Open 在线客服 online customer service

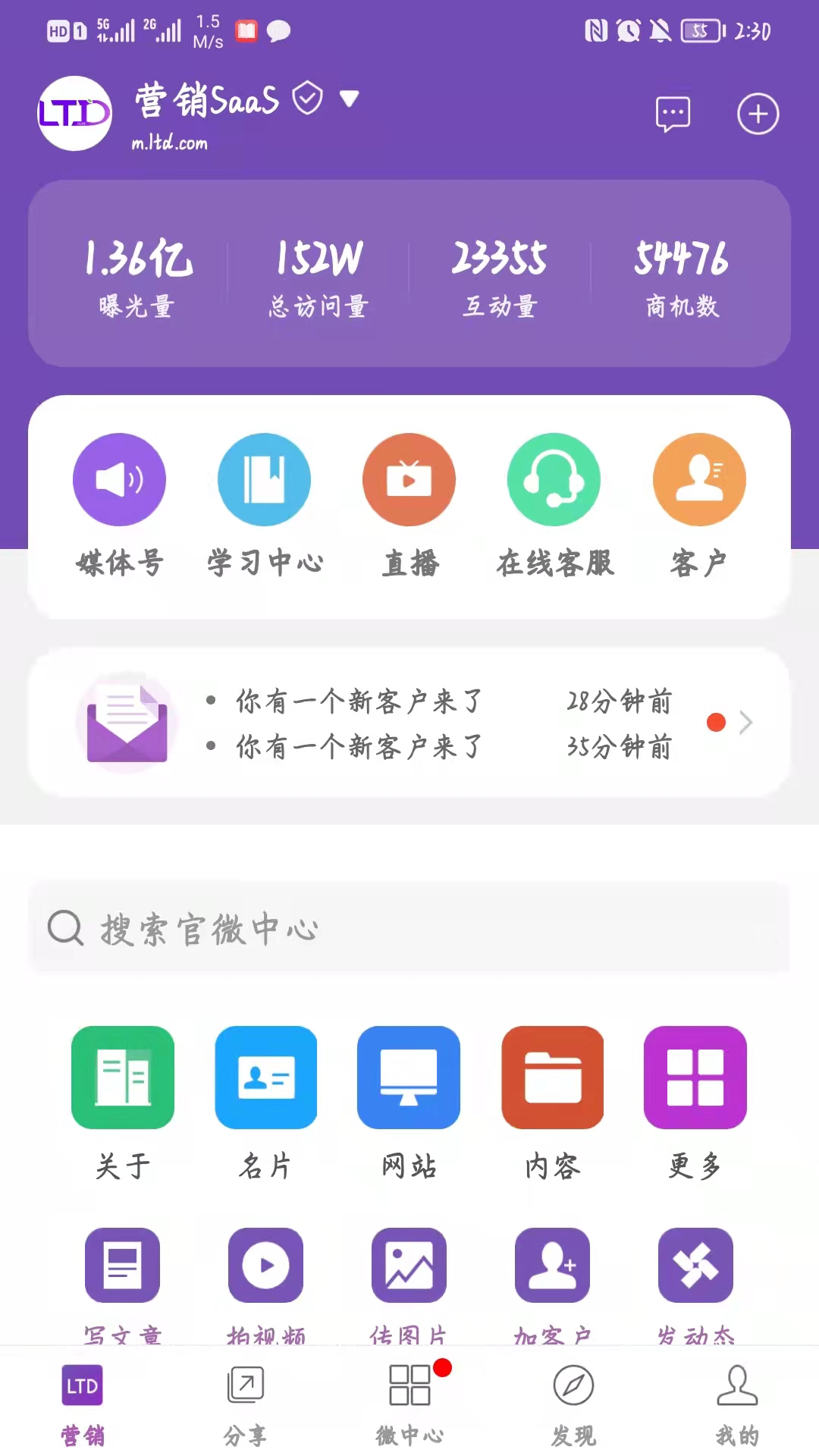(x=554, y=479)
